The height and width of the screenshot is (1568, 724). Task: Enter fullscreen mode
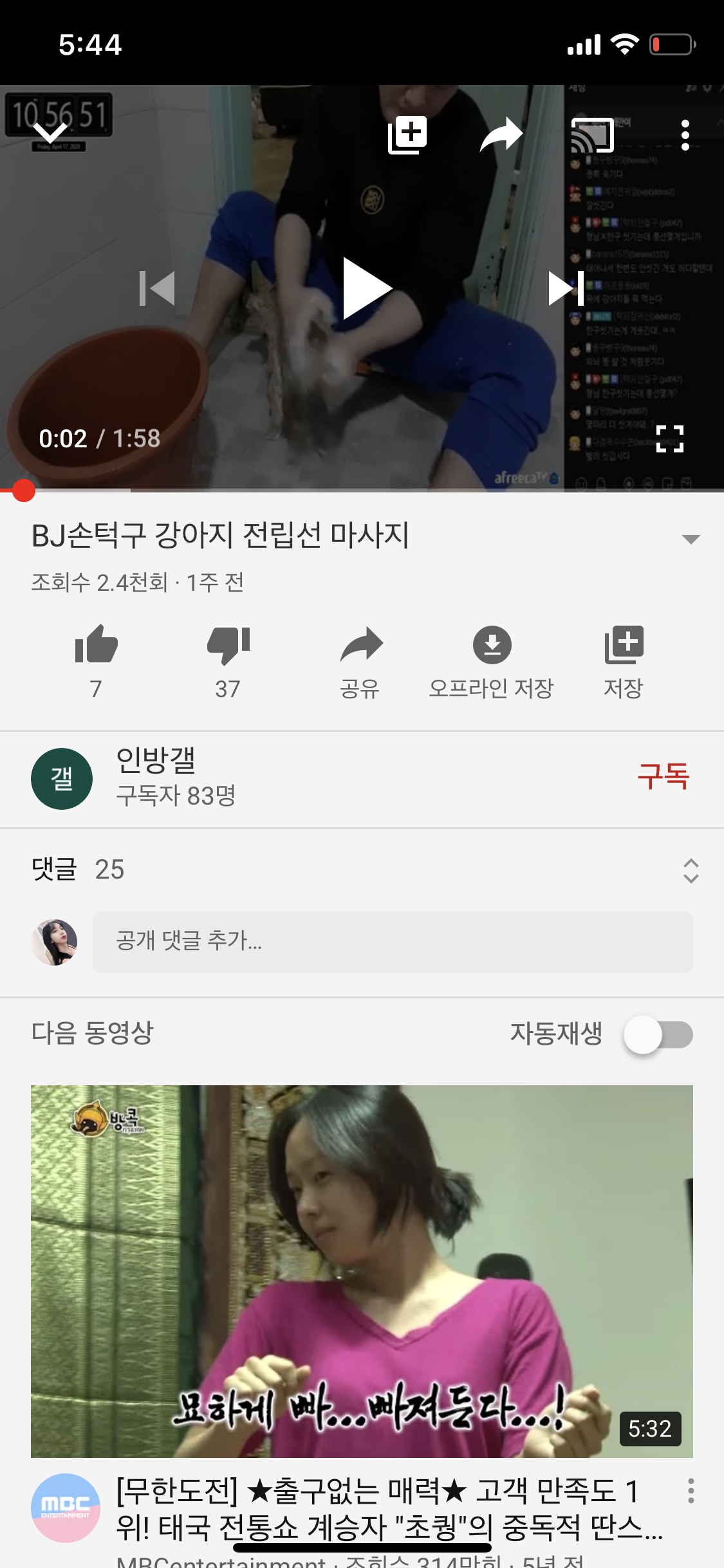669,439
